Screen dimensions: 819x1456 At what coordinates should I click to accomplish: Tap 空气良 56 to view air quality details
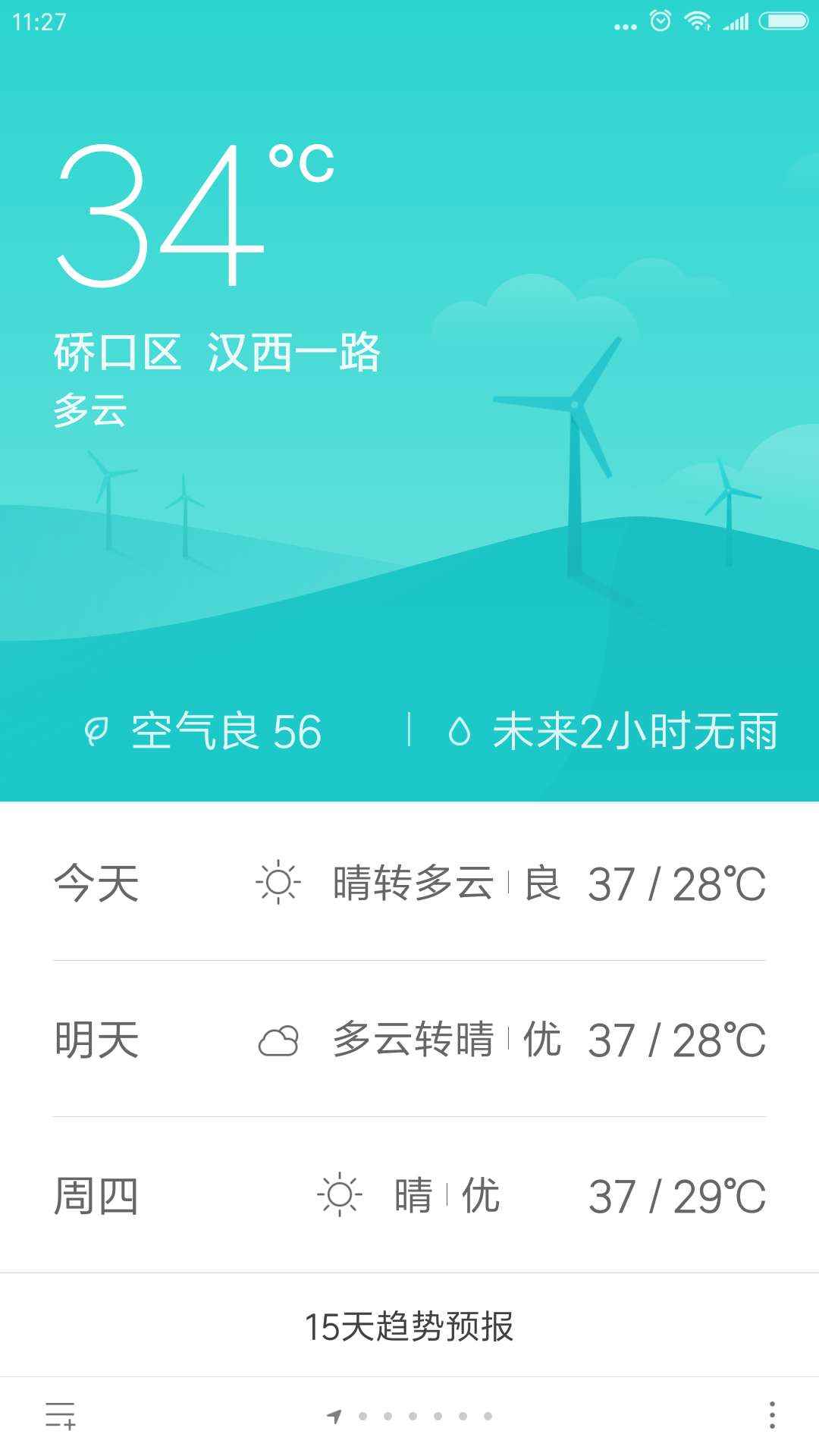coord(224,730)
